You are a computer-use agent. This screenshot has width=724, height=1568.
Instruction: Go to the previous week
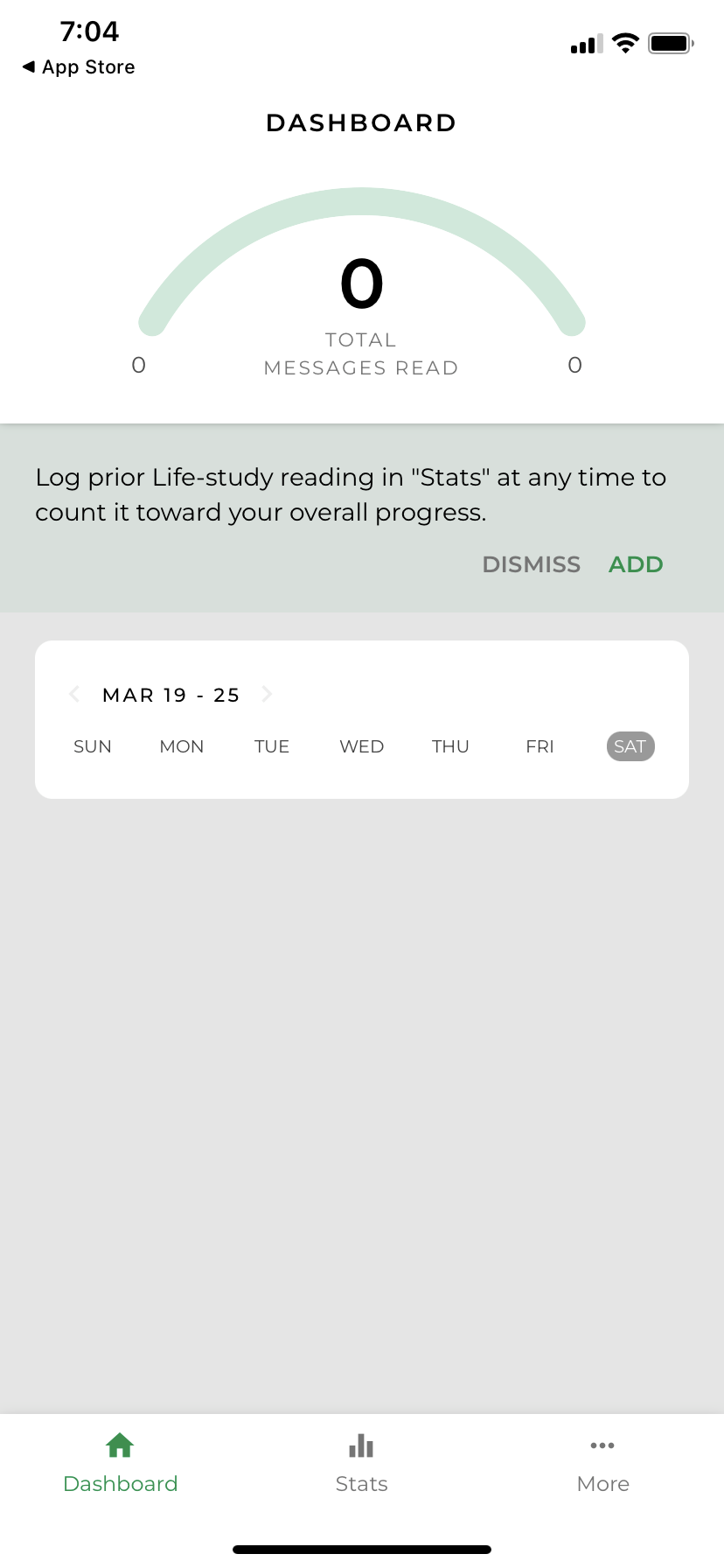(74, 694)
